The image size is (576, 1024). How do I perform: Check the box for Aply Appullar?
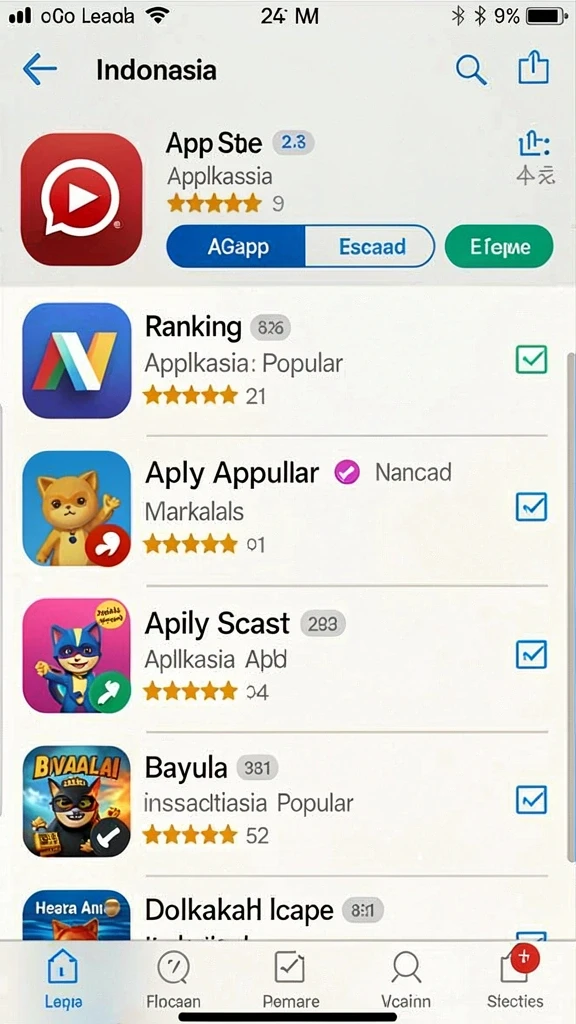[x=531, y=506]
